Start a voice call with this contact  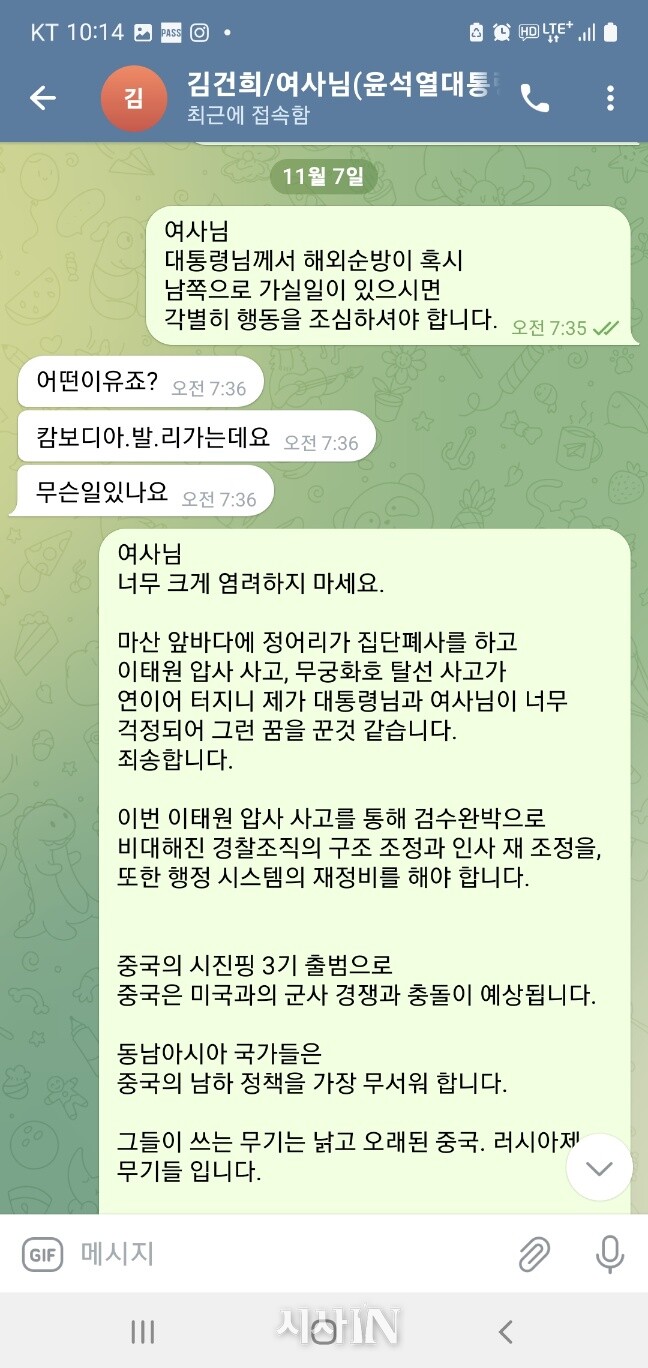535,98
